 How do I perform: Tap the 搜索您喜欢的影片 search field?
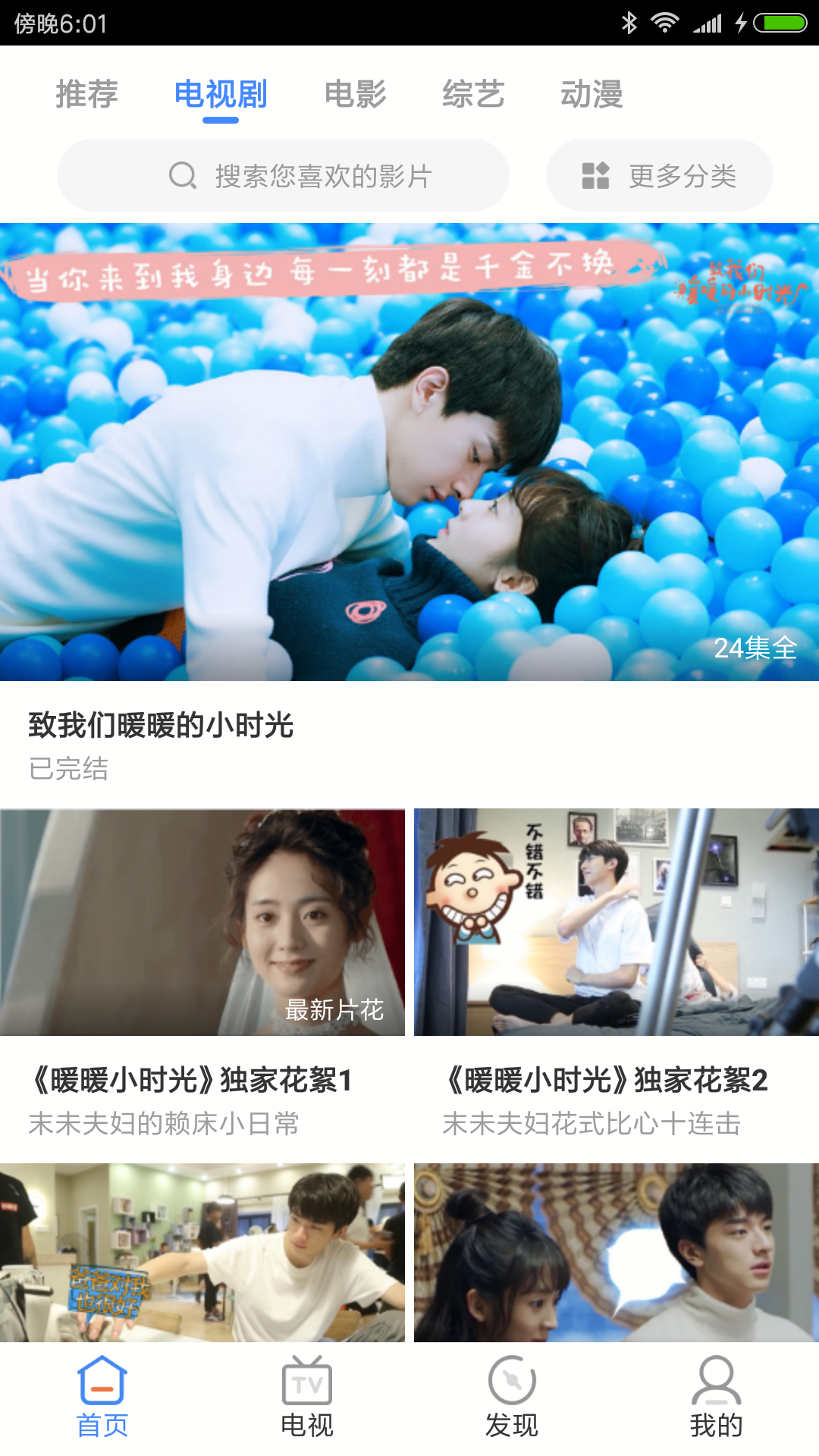point(318,175)
